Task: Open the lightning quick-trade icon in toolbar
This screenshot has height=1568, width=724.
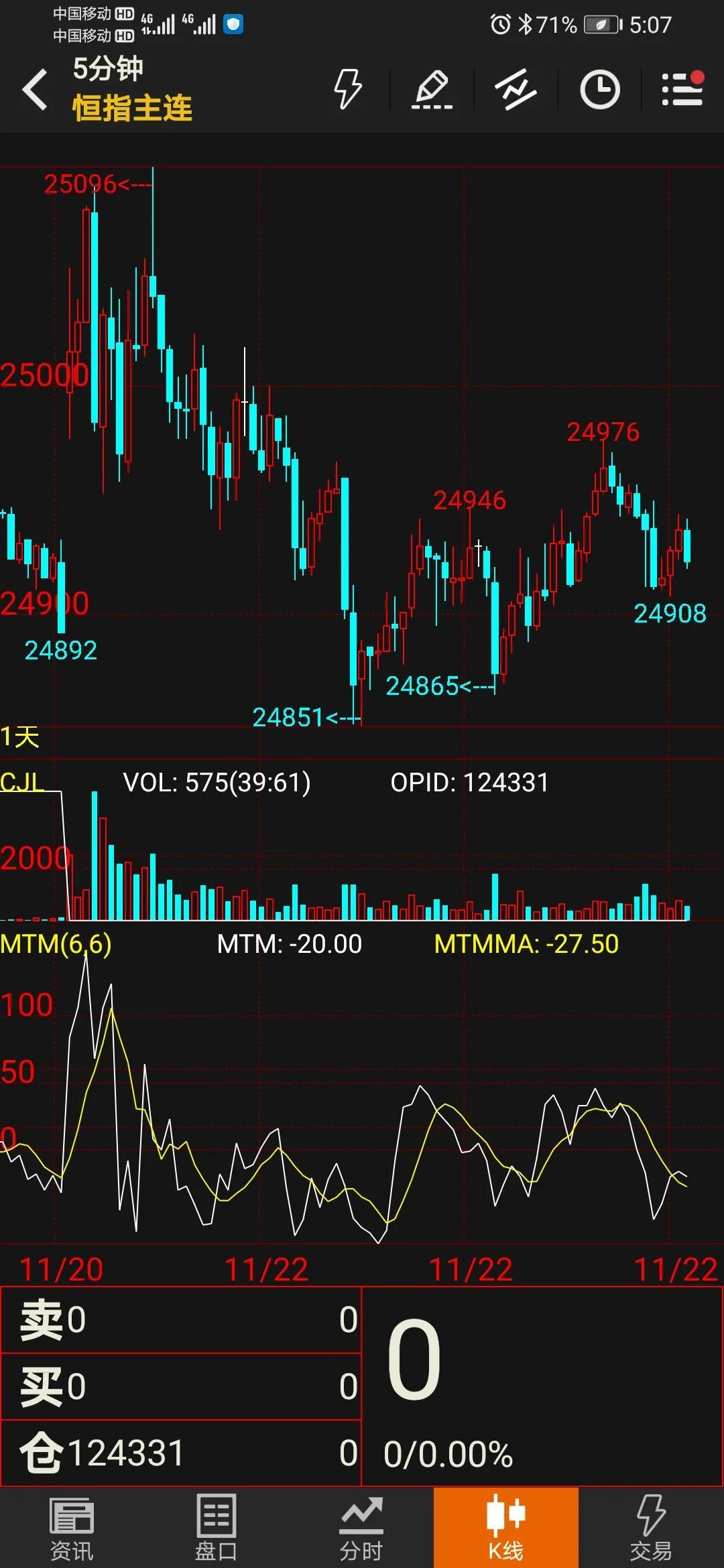Action: coord(348,89)
